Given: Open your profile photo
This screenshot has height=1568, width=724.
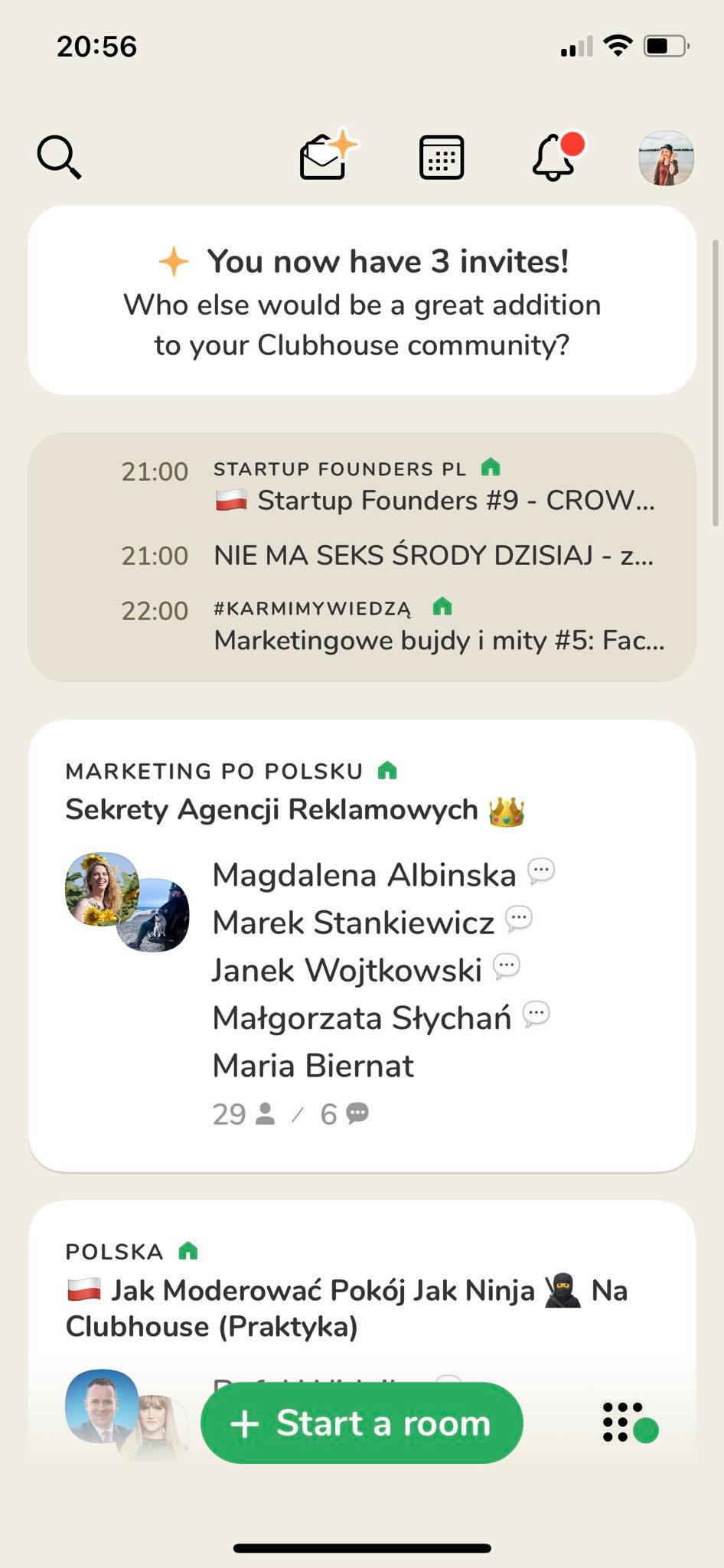Looking at the screenshot, I should (666, 158).
